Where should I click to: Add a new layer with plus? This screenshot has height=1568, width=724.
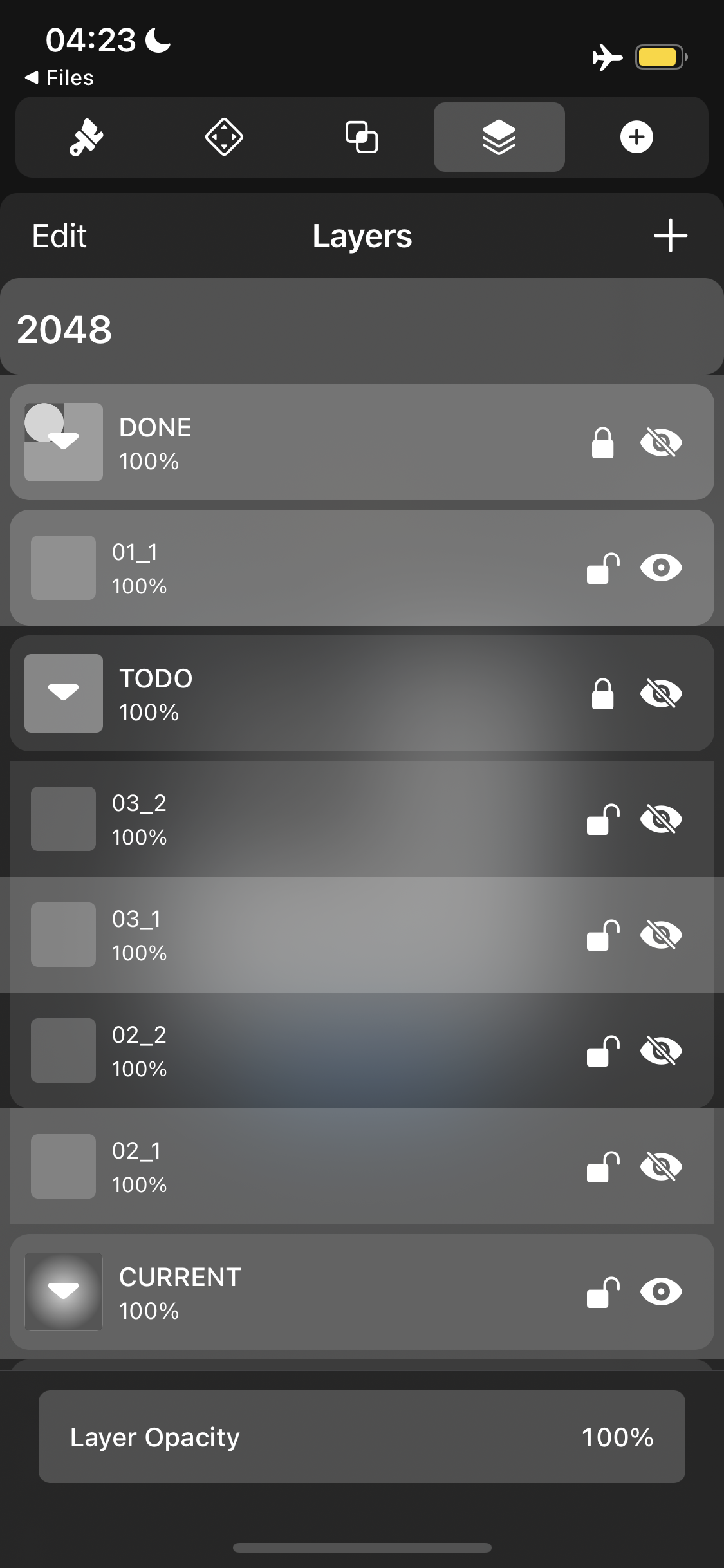pos(671,236)
